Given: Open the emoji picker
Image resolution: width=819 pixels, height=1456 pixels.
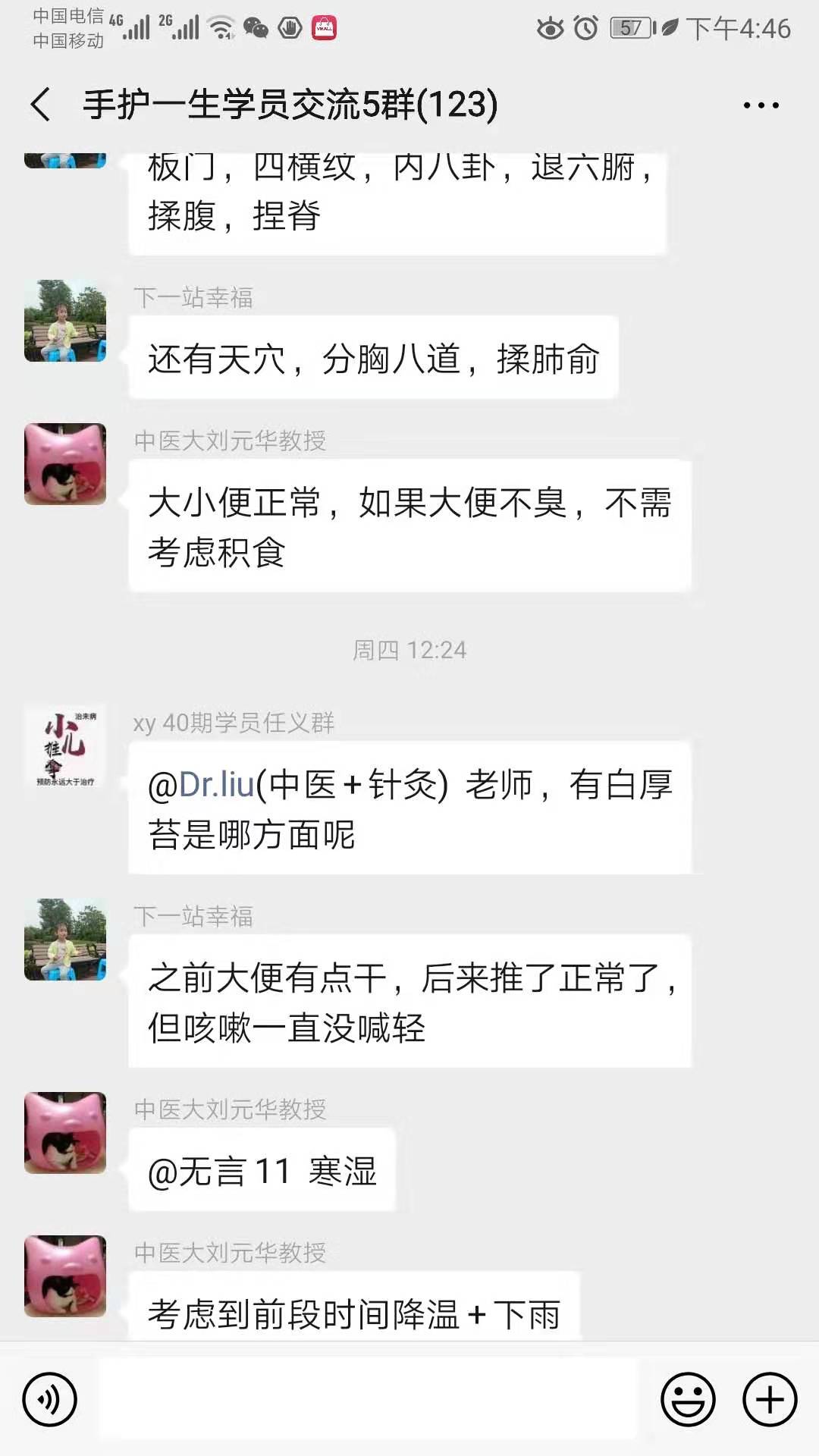Looking at the screenshot, I should 688,1399.
